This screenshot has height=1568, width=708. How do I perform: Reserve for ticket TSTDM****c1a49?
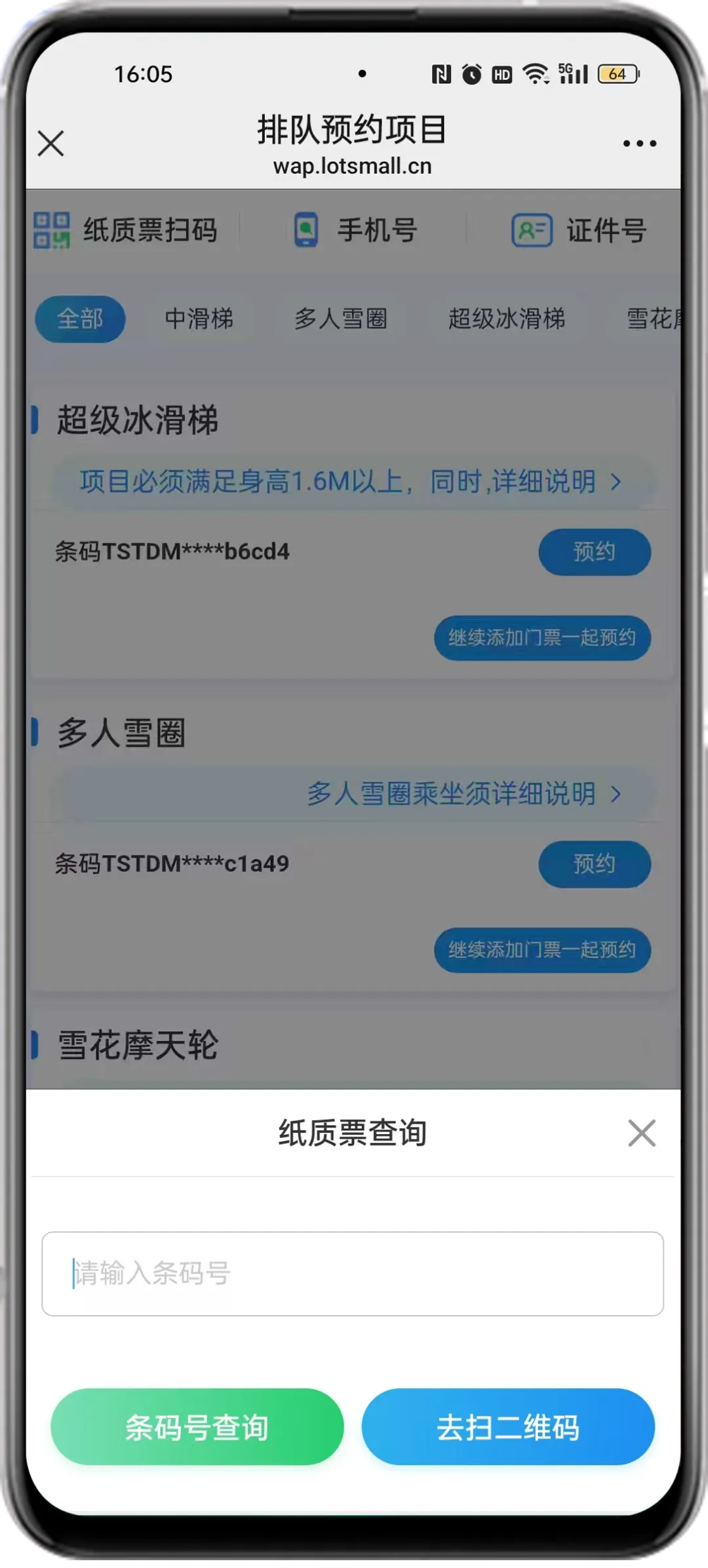[x=595, y=864]
